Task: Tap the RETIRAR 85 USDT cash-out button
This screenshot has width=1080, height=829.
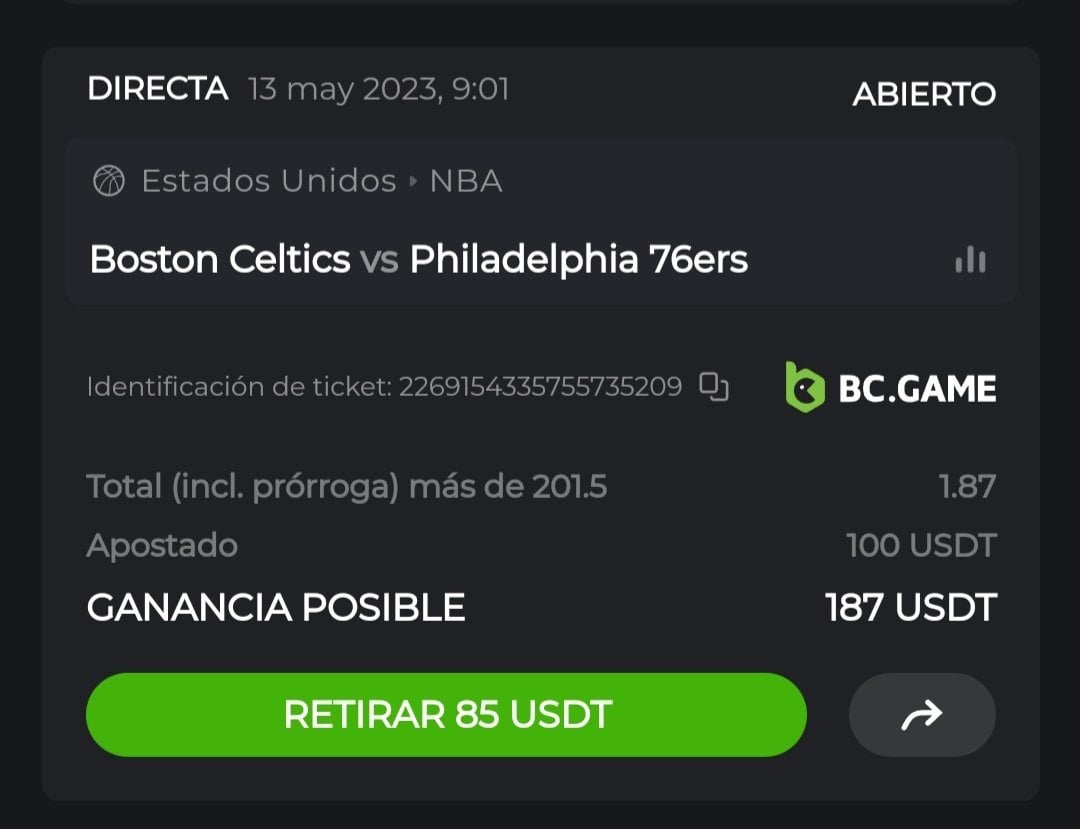Action: 446,714
